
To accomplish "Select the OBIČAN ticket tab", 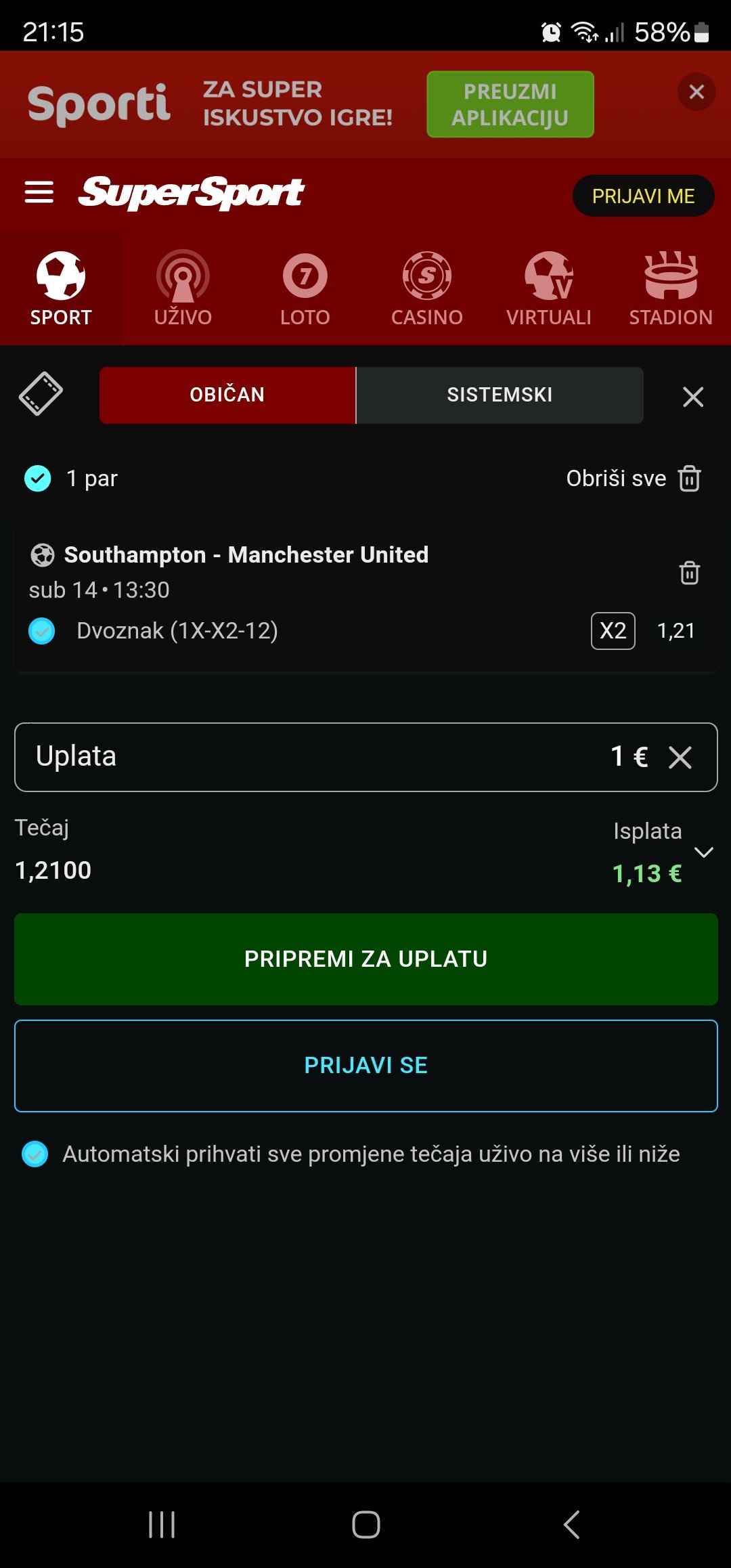I will point(227,395).
